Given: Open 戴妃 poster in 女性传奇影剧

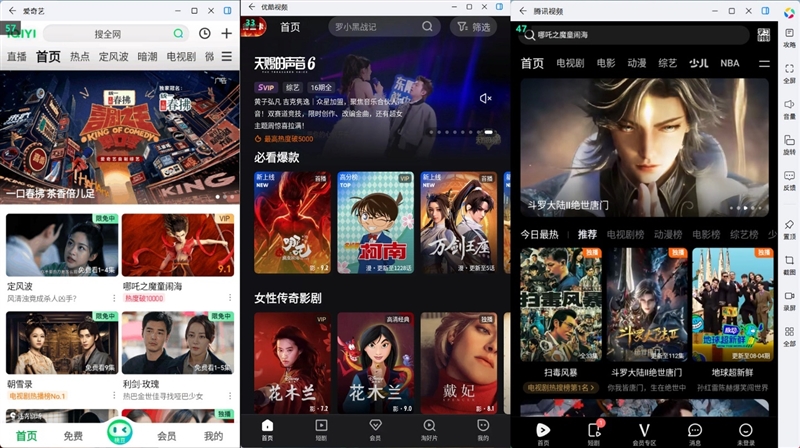Looking at the screenshot, I should pyautogui.click(x=458, y=365).
